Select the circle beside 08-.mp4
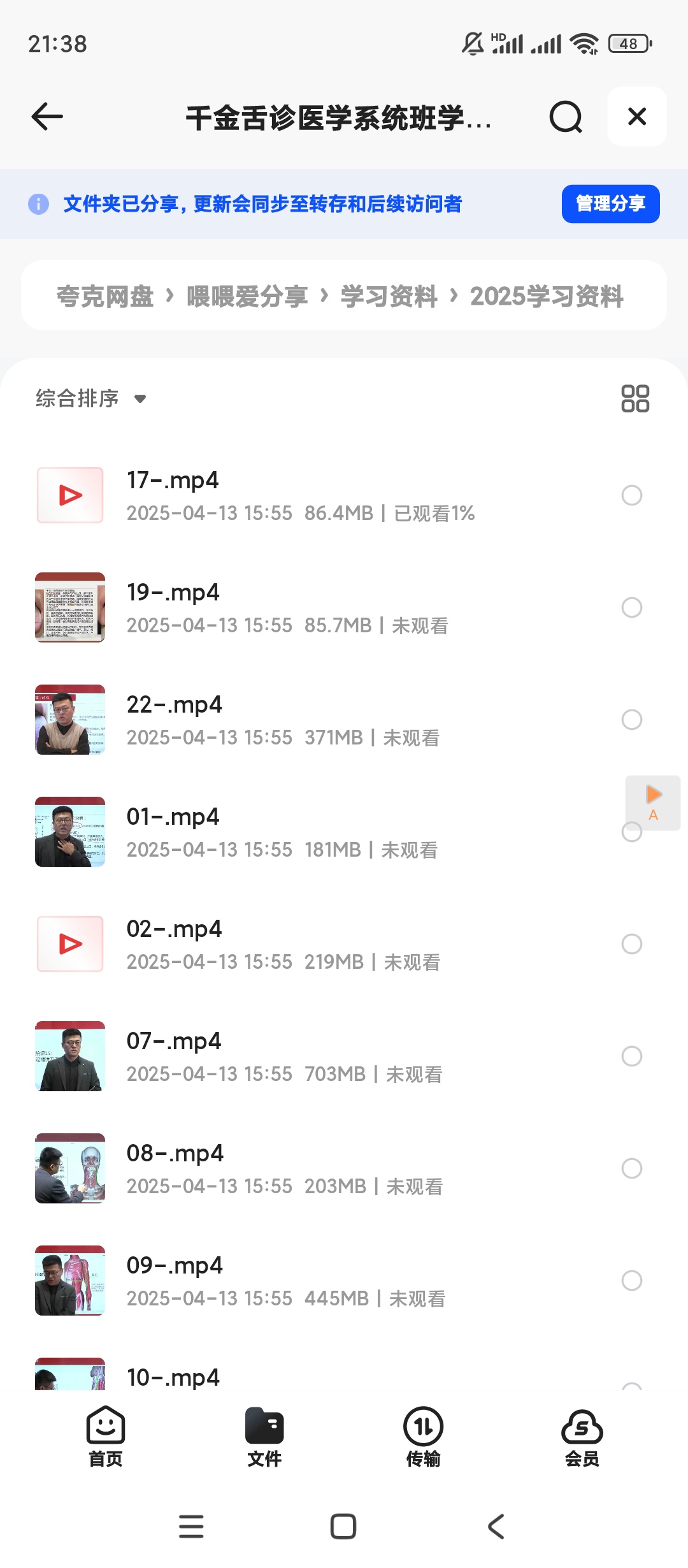Viewport: 688px width, 1568px height. [631, 1168]
